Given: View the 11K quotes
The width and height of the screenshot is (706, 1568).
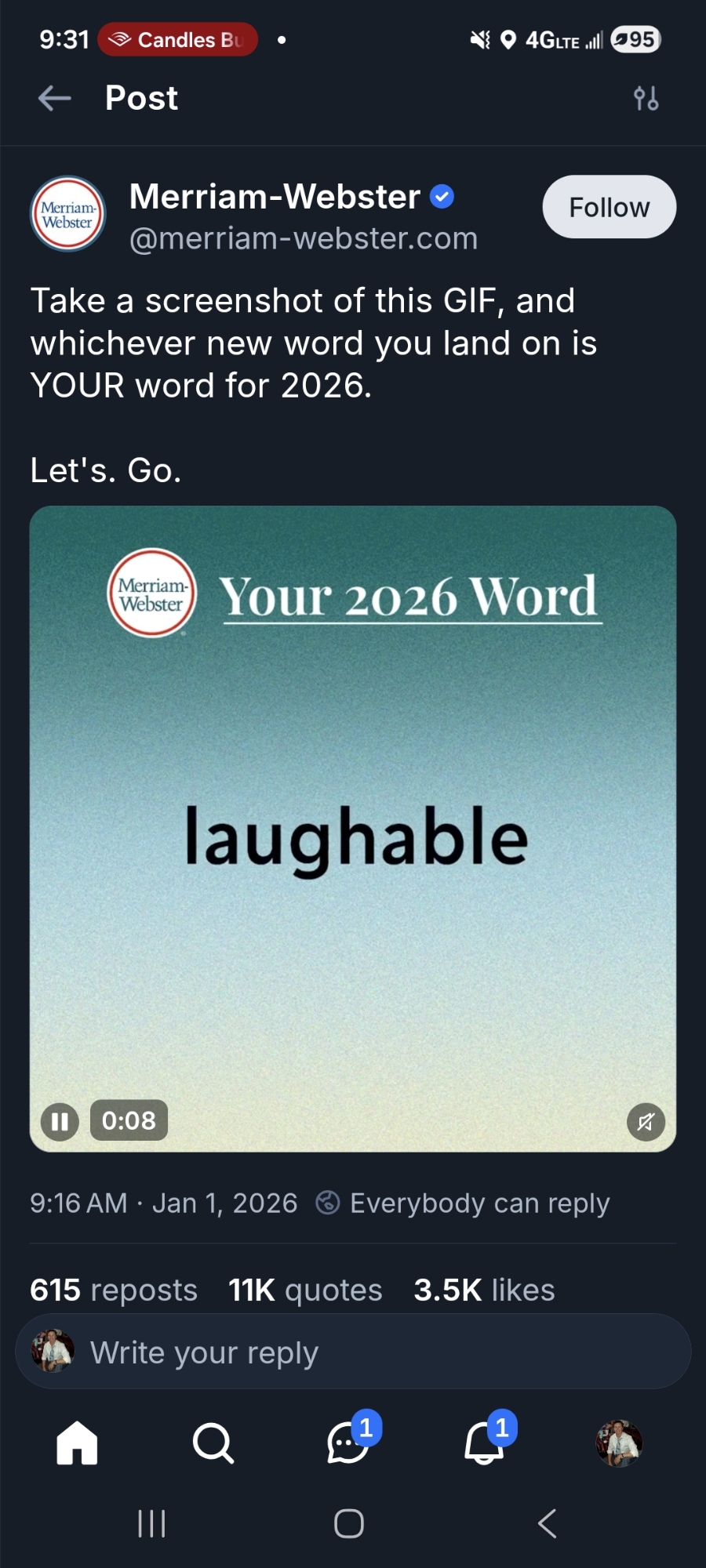Looking at the screenshot, I should [305, 1290].
